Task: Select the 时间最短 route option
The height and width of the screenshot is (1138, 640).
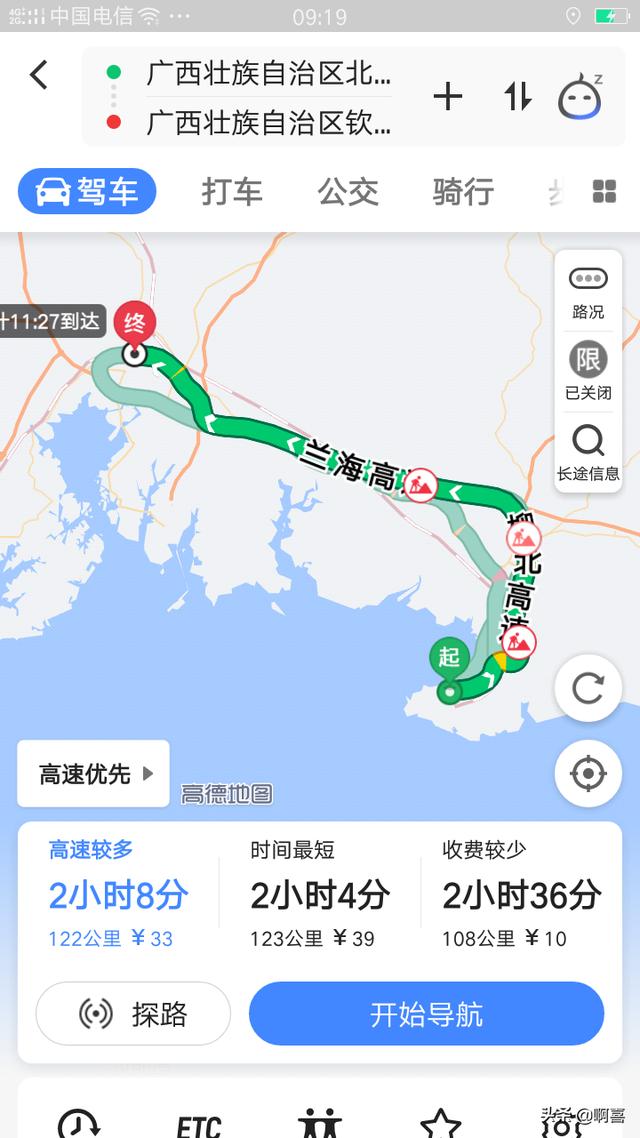Action: pos(319,898)
